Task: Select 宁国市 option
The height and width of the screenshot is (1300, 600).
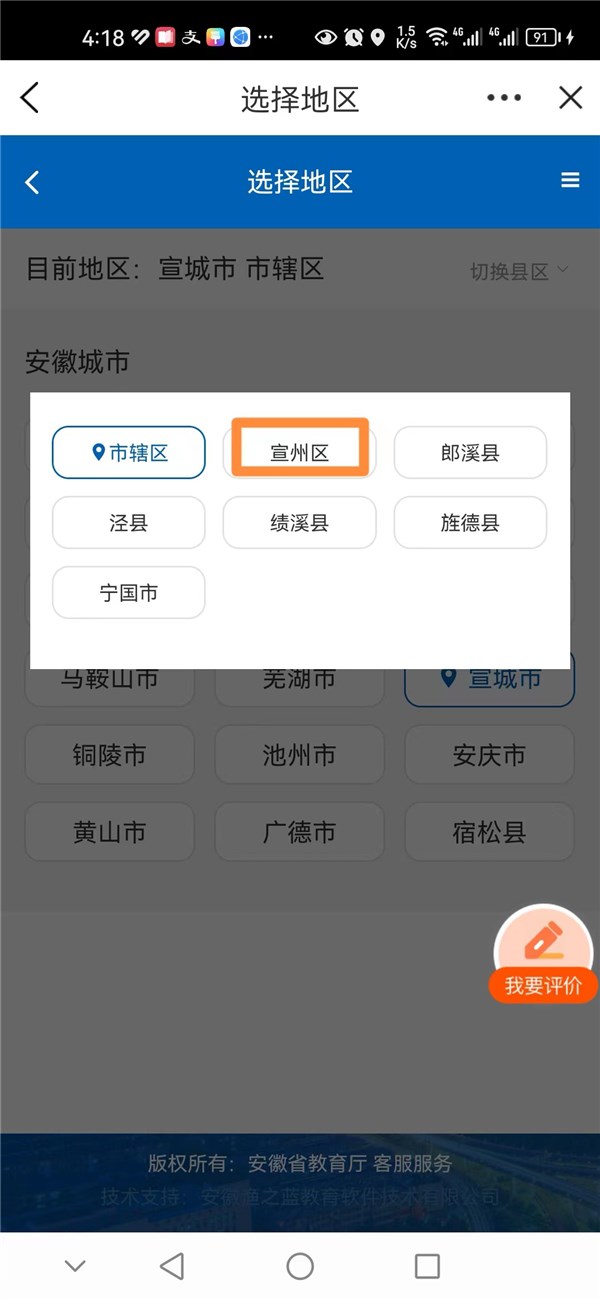Action: 129,593
